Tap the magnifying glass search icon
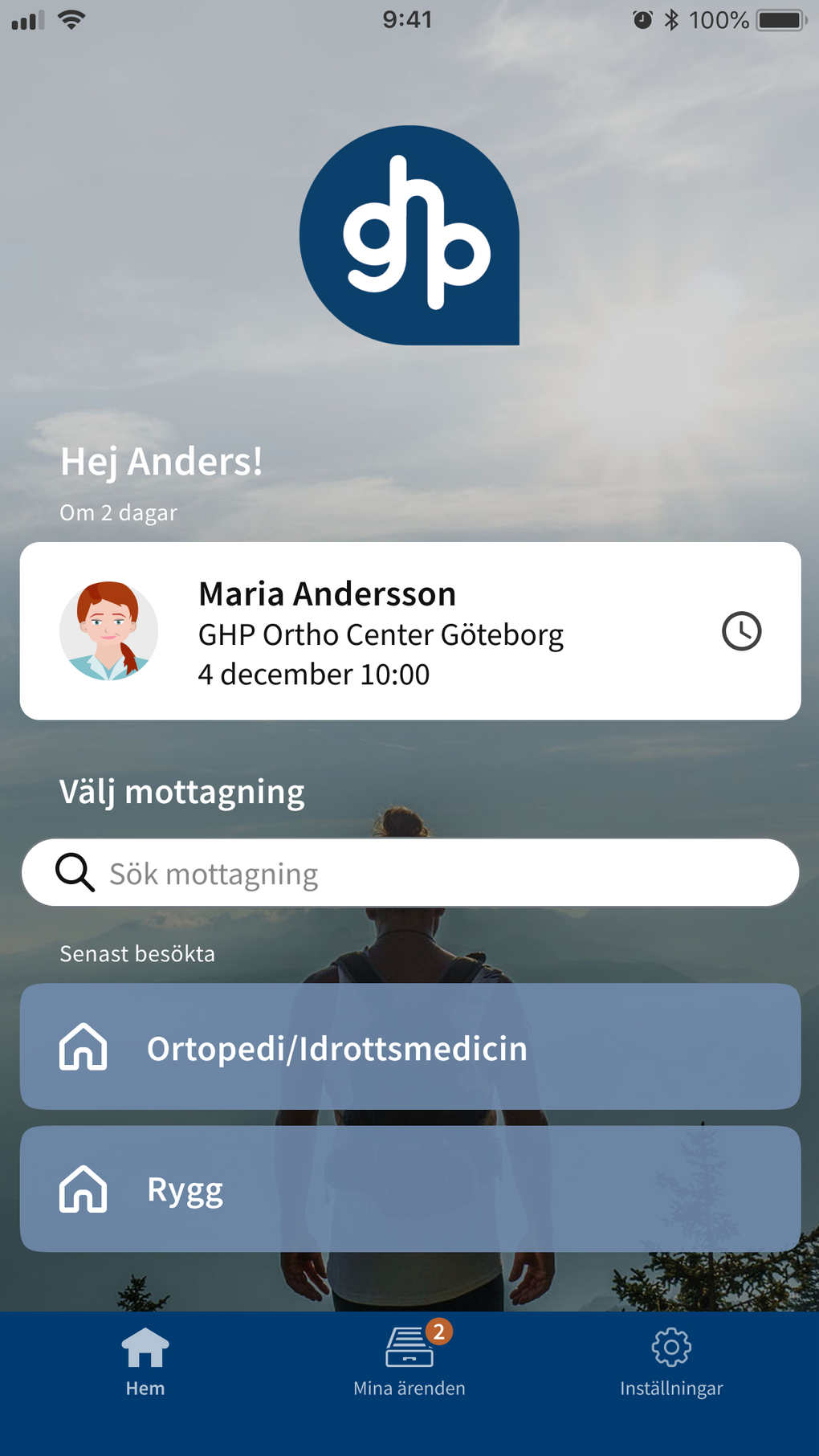The width and height of the screenshot is (819, 1456). pos(74,872)
